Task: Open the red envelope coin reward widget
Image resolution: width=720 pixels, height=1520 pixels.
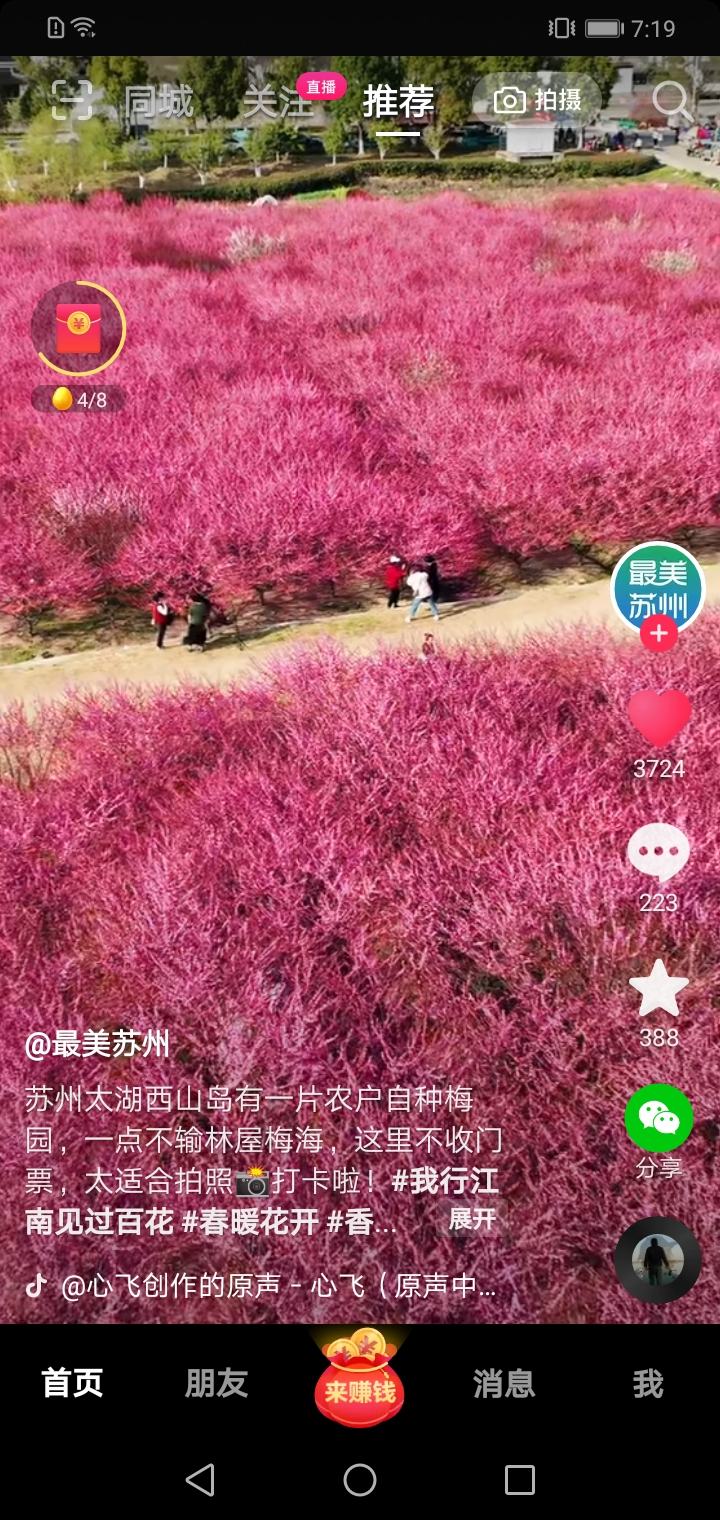Action: coord(78,330)
